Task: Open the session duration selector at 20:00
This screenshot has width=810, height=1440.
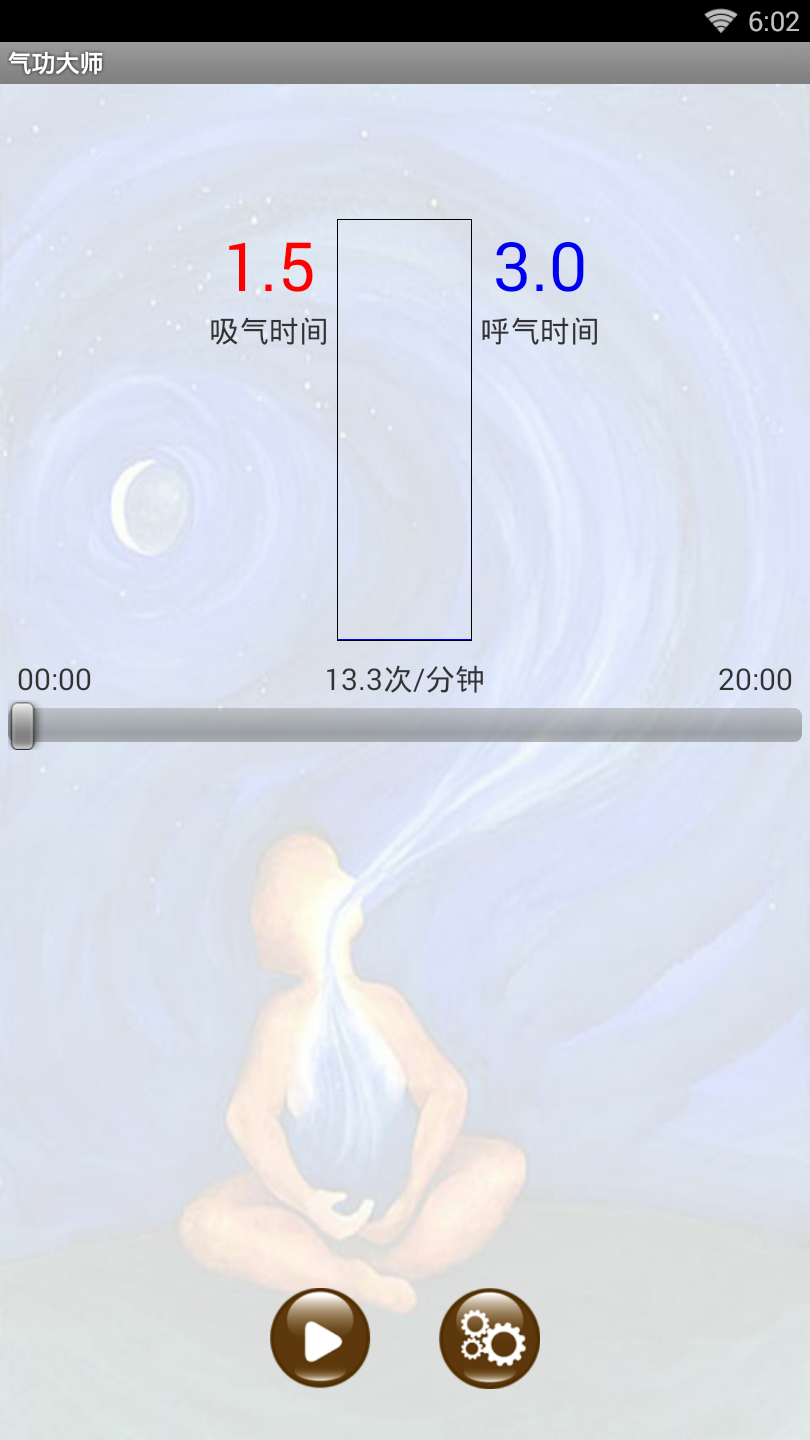Action: coord(756,679)
